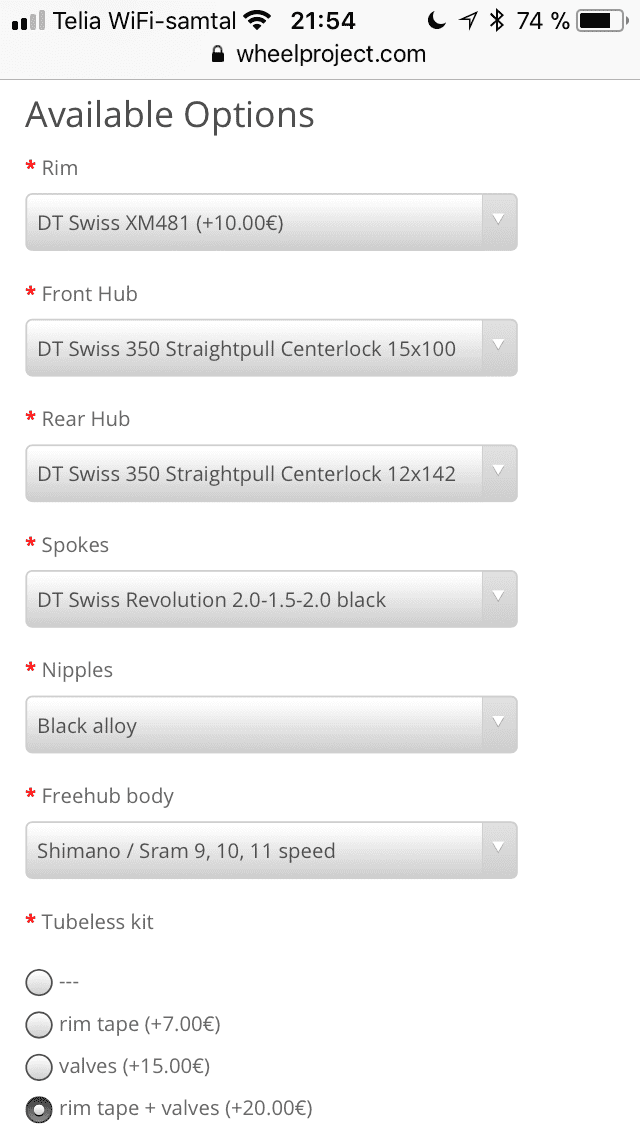Select the '---' tubeless kit option

(39, 983)
